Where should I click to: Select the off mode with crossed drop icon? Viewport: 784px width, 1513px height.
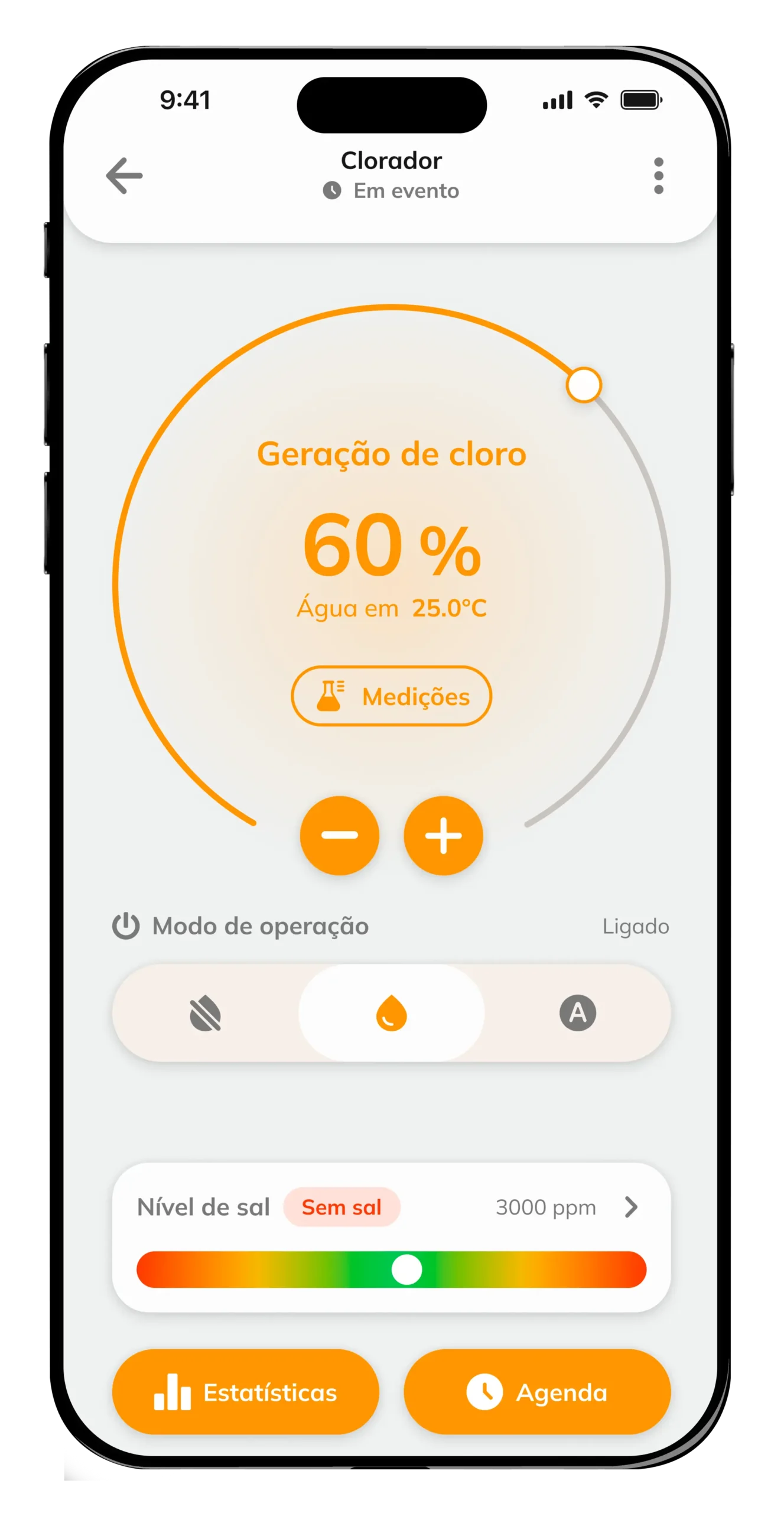(205, 1013)
